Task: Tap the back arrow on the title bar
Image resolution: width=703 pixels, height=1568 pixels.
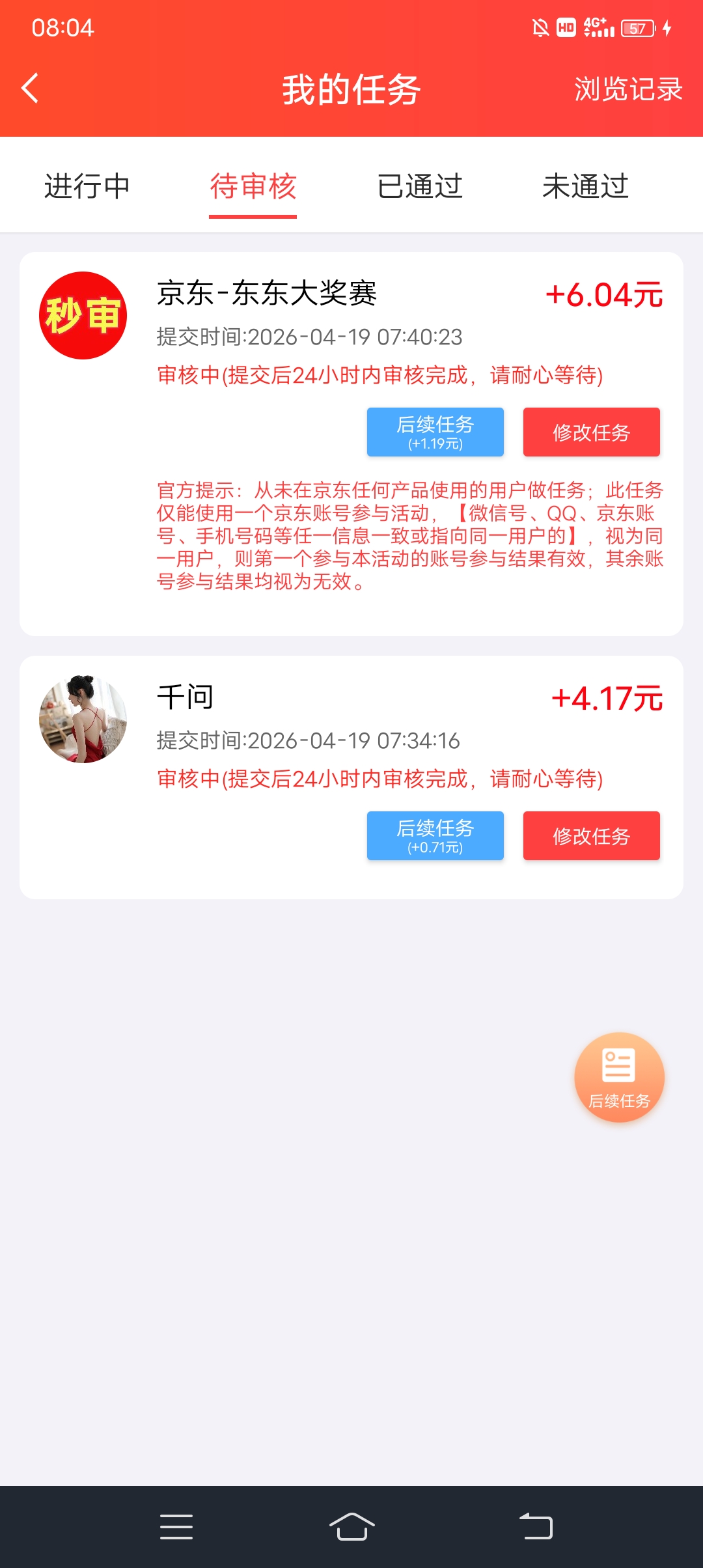Action: [x=29, y=89]
